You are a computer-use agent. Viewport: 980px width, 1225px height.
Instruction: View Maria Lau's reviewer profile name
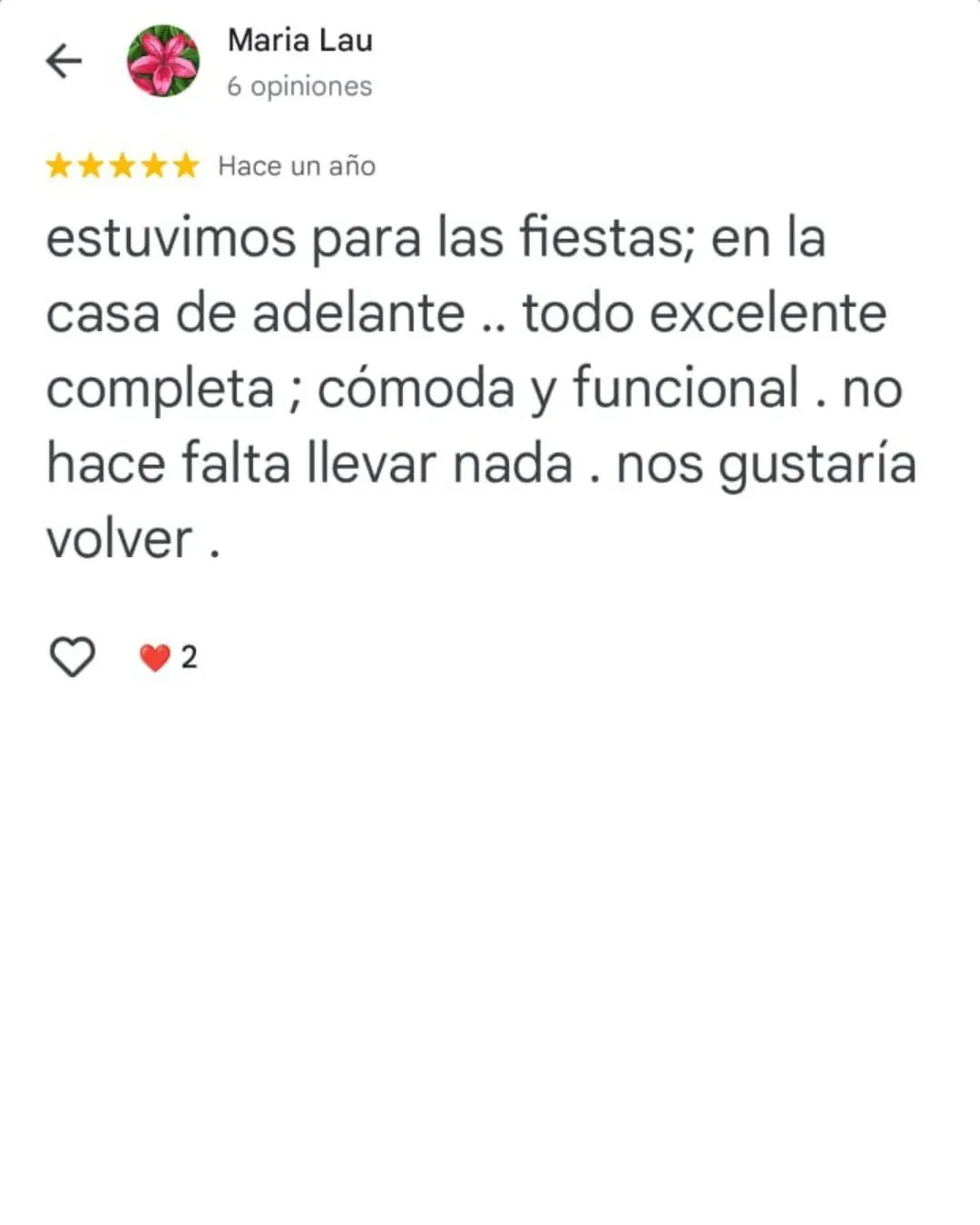(x=299, y=41)
